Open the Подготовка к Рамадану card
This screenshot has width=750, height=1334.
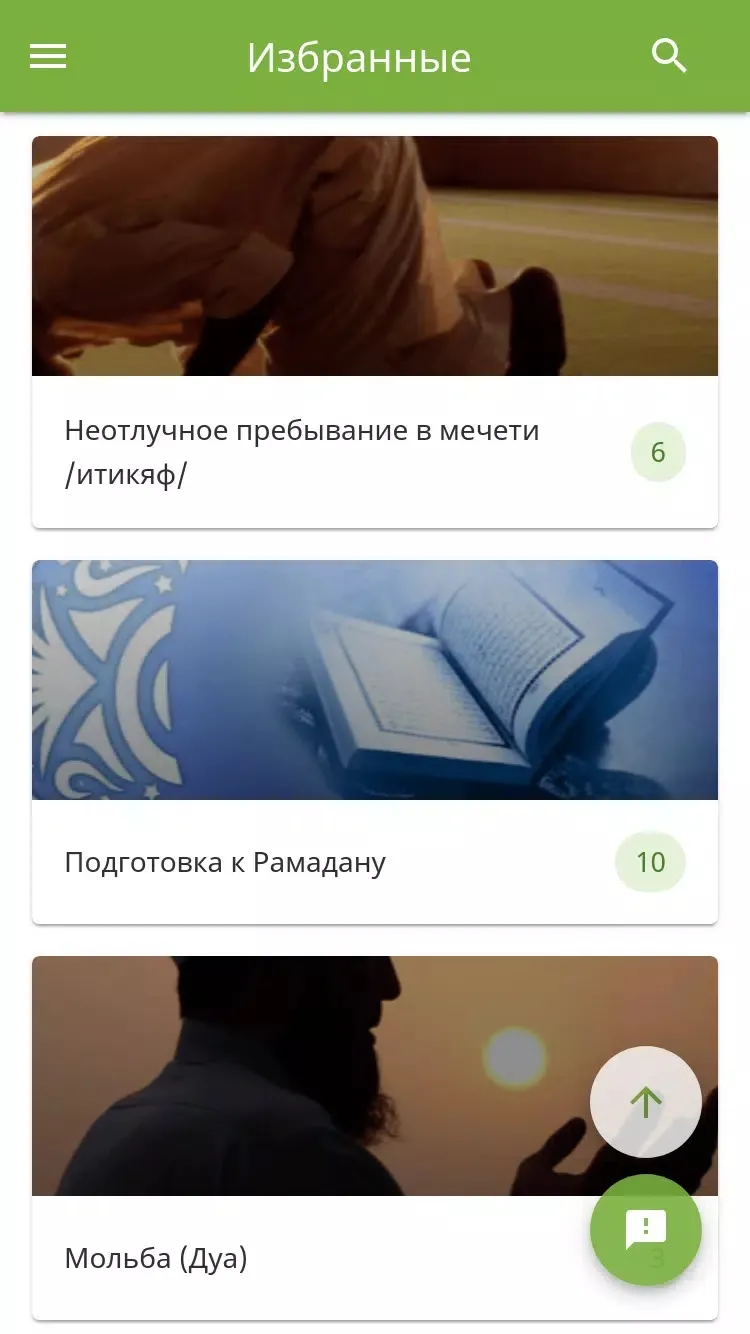click(375, 742)
